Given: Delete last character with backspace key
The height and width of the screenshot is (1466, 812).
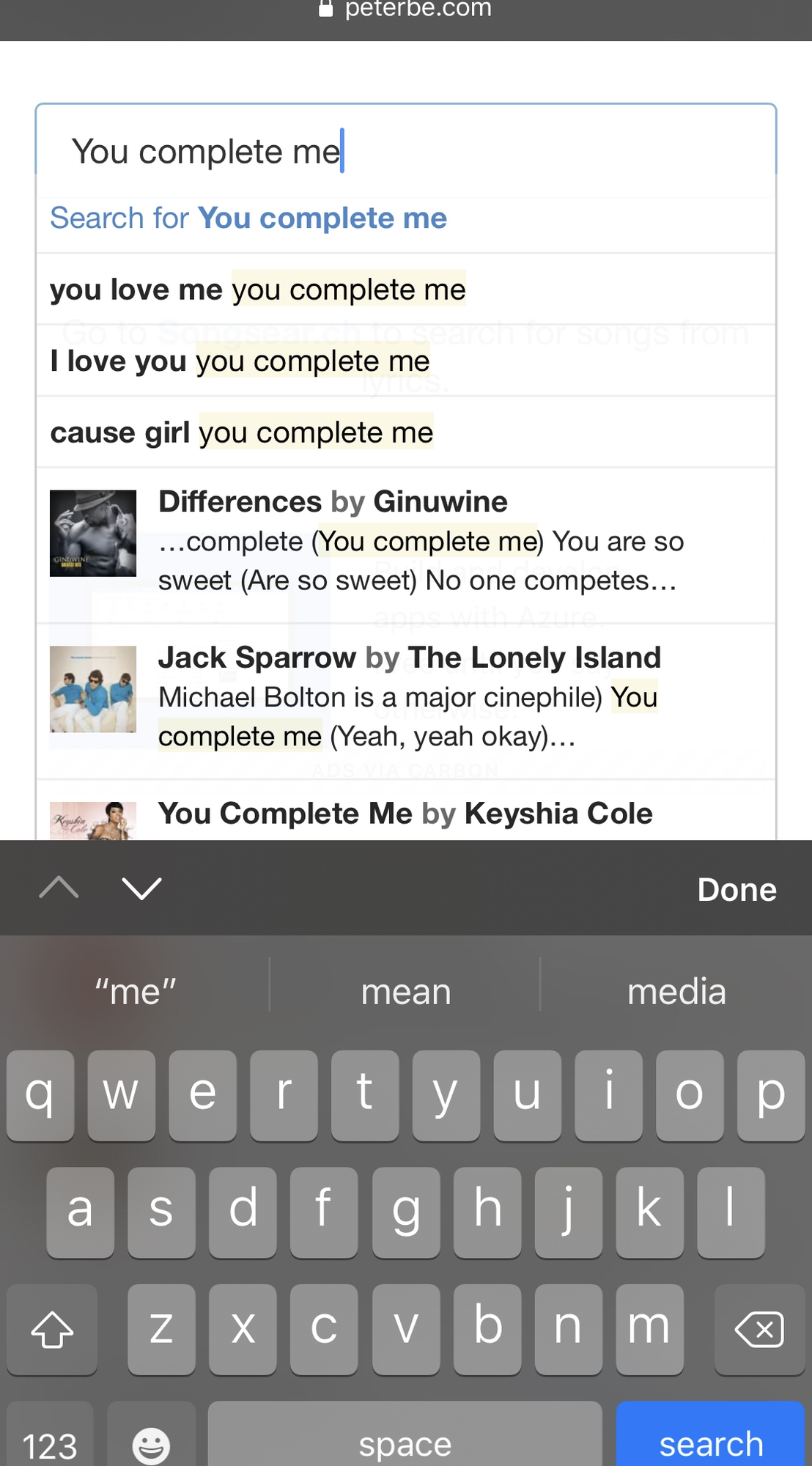Looking at the screenshot, I should pyautogui.click(x=759, y=1329).
